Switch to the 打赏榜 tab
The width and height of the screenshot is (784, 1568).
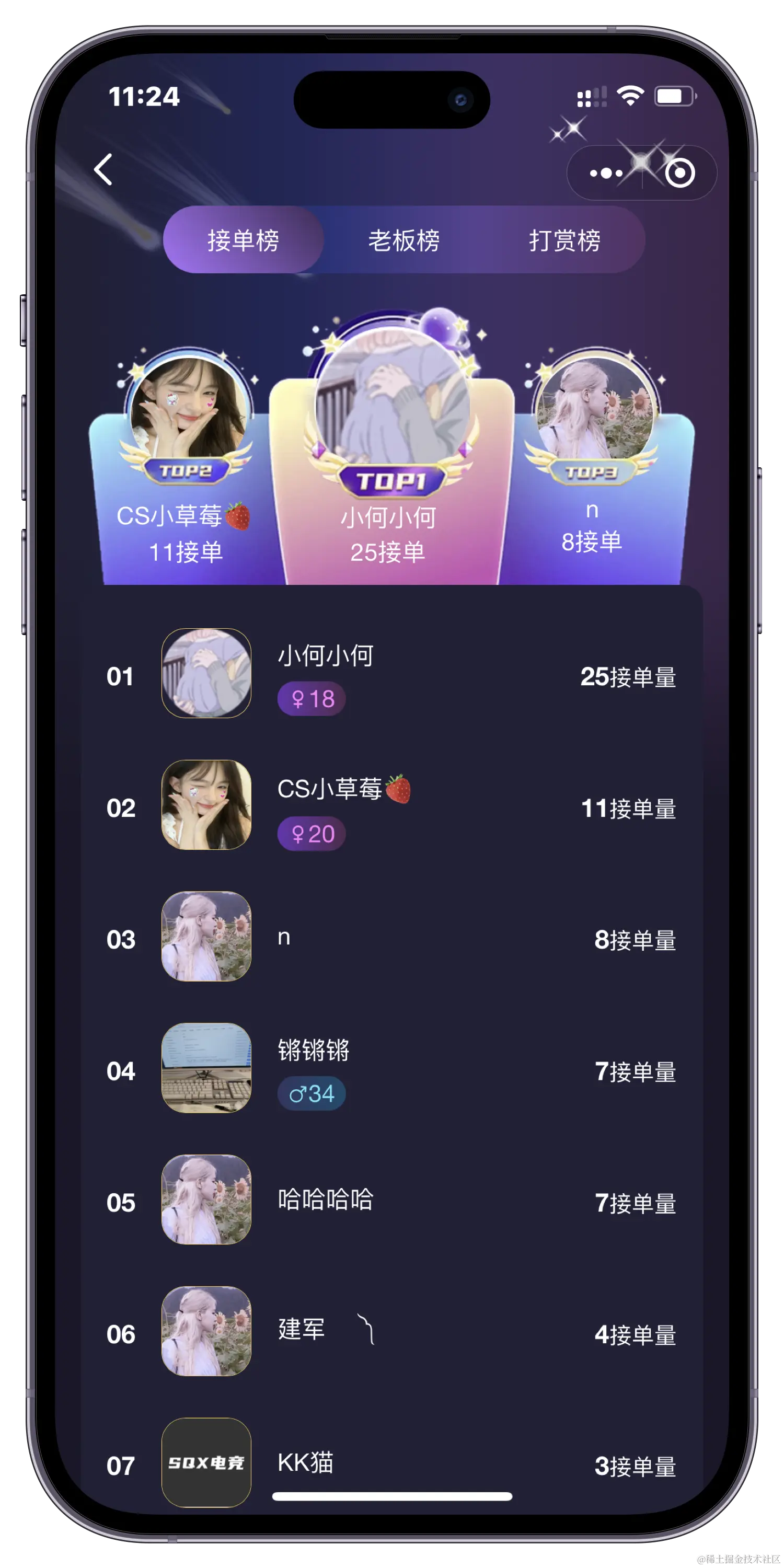tap(564, 240)
